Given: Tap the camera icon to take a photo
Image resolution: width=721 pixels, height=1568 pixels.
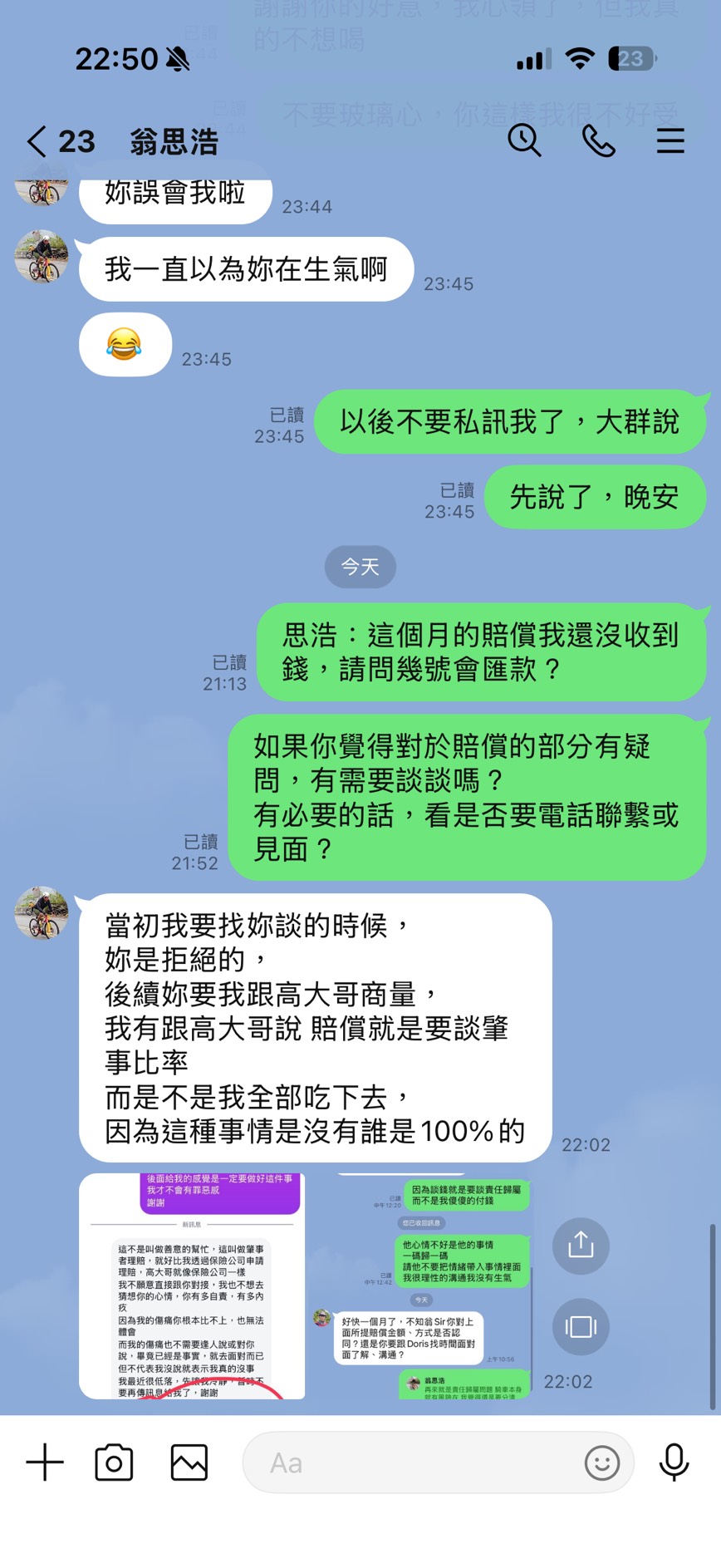Looking at the screenshot, I should pos(115,1462).
